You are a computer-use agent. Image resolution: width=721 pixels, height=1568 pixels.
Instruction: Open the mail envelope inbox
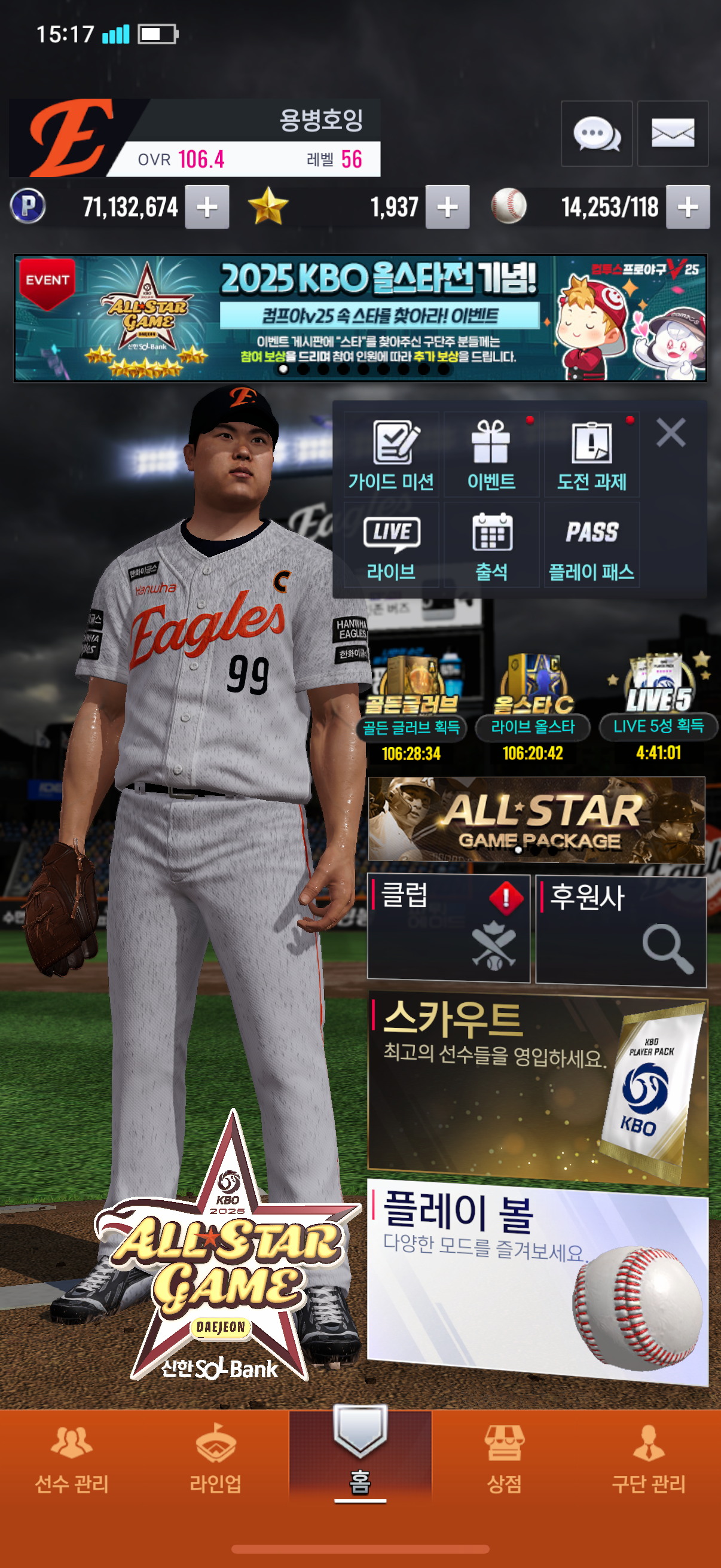point(673,133)
